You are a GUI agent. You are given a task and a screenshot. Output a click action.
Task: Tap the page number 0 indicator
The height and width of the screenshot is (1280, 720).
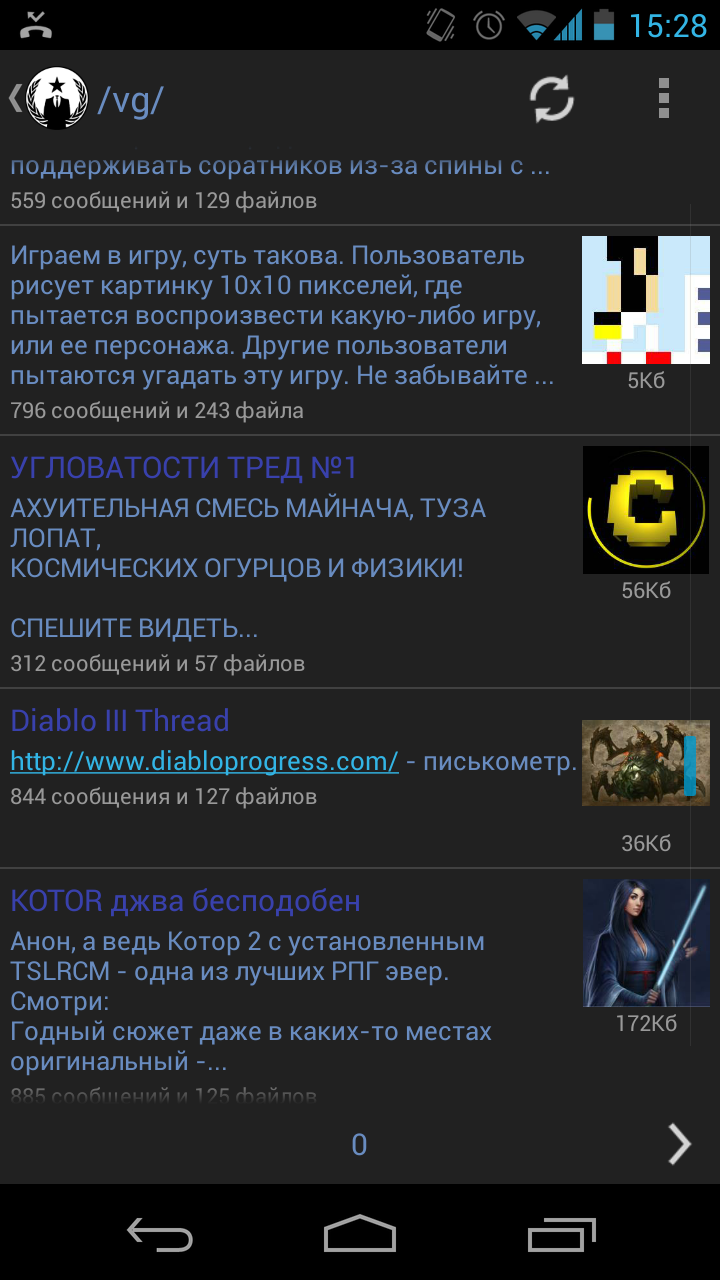360,1145
